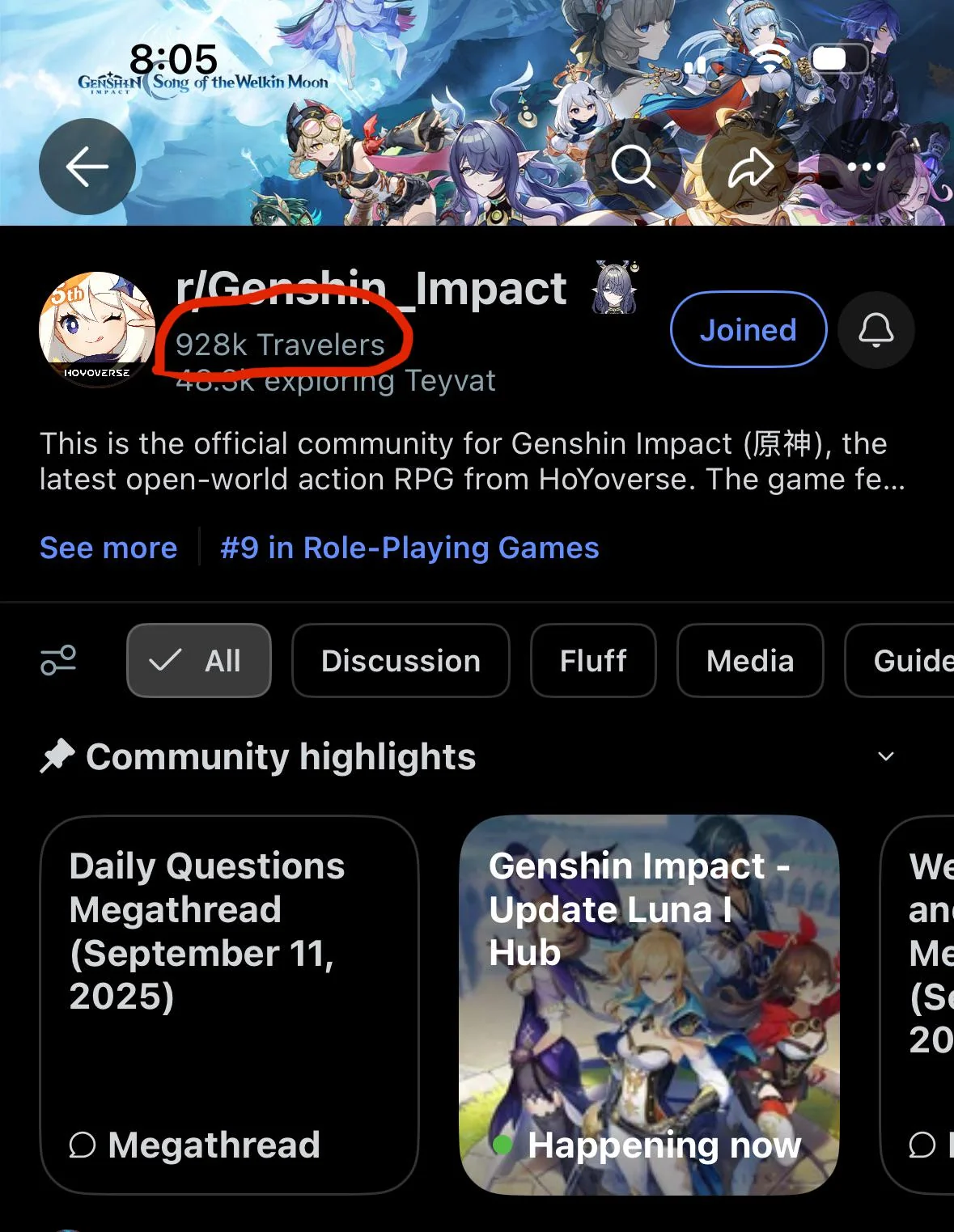Open the Daily Questions Megathread card
Screen dimensions: 954x1232
pyautogui.click(x=229, y=1004)
